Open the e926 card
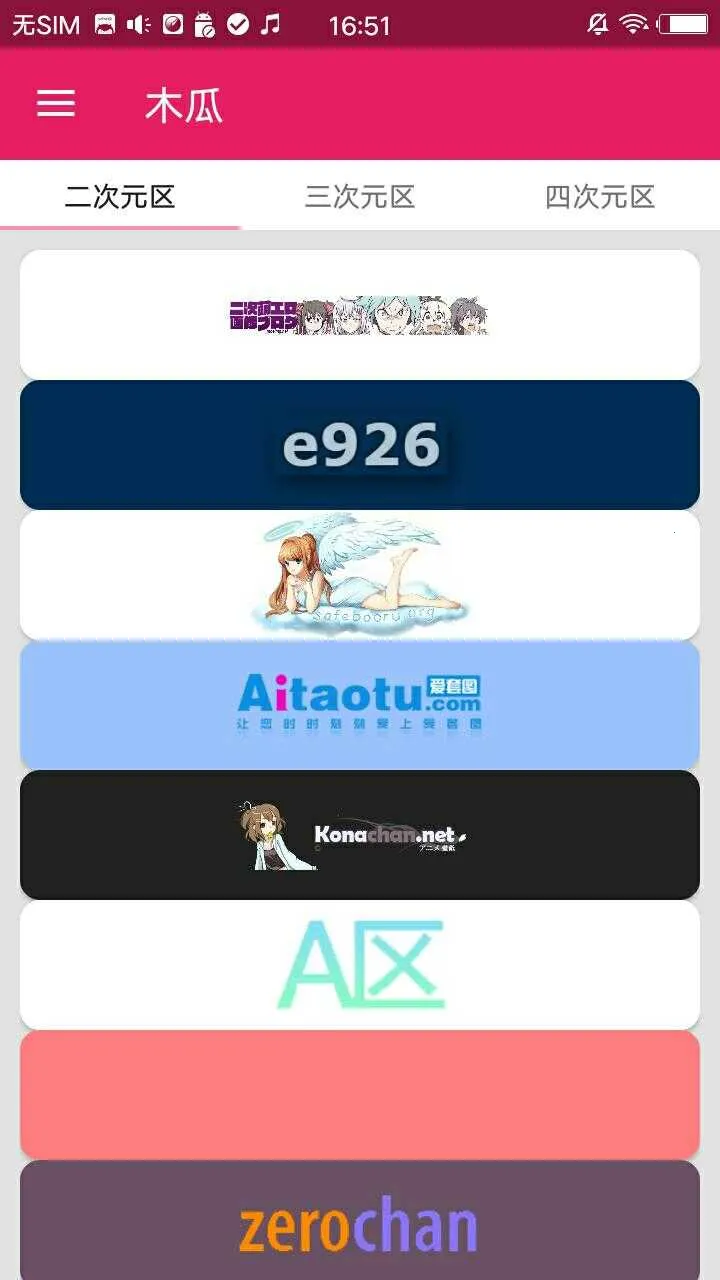The height and width of the screenshot is (1280, 720). tap(360, 445)
